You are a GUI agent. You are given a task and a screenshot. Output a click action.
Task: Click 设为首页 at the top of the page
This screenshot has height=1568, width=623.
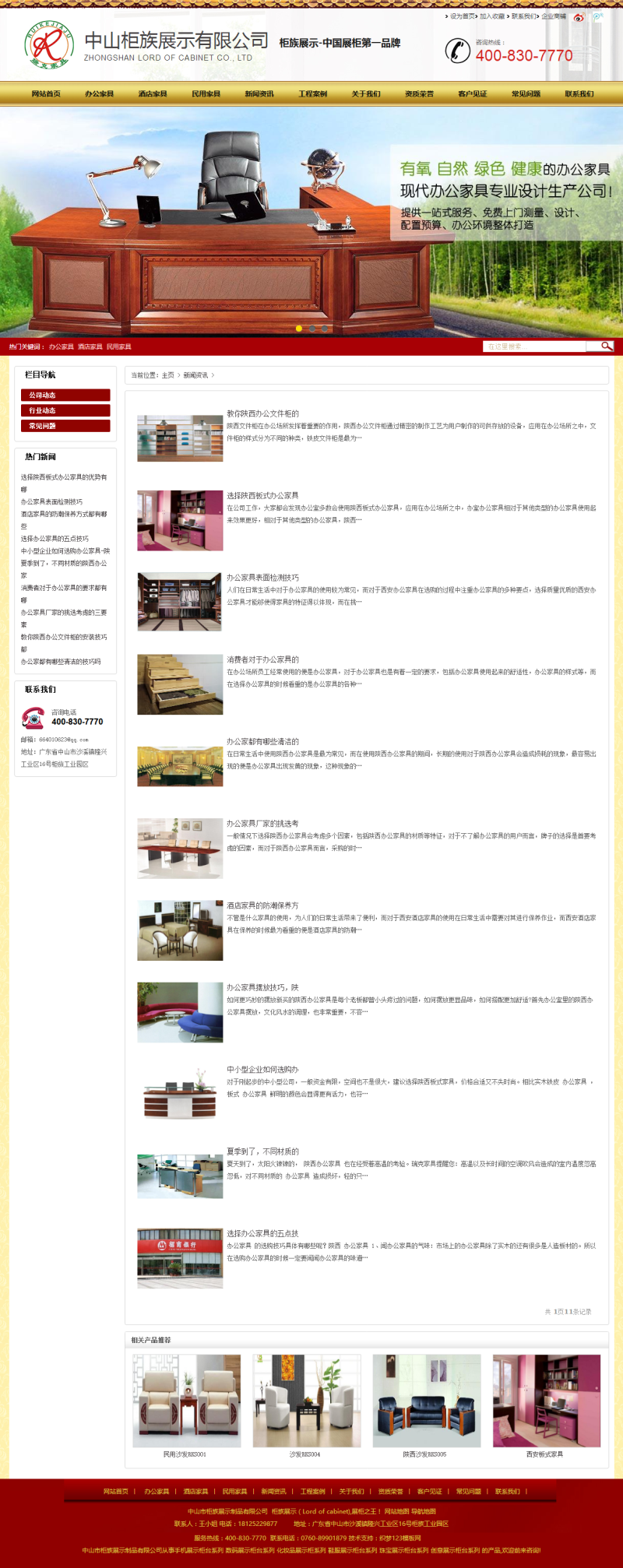click(x=462, y=16)
